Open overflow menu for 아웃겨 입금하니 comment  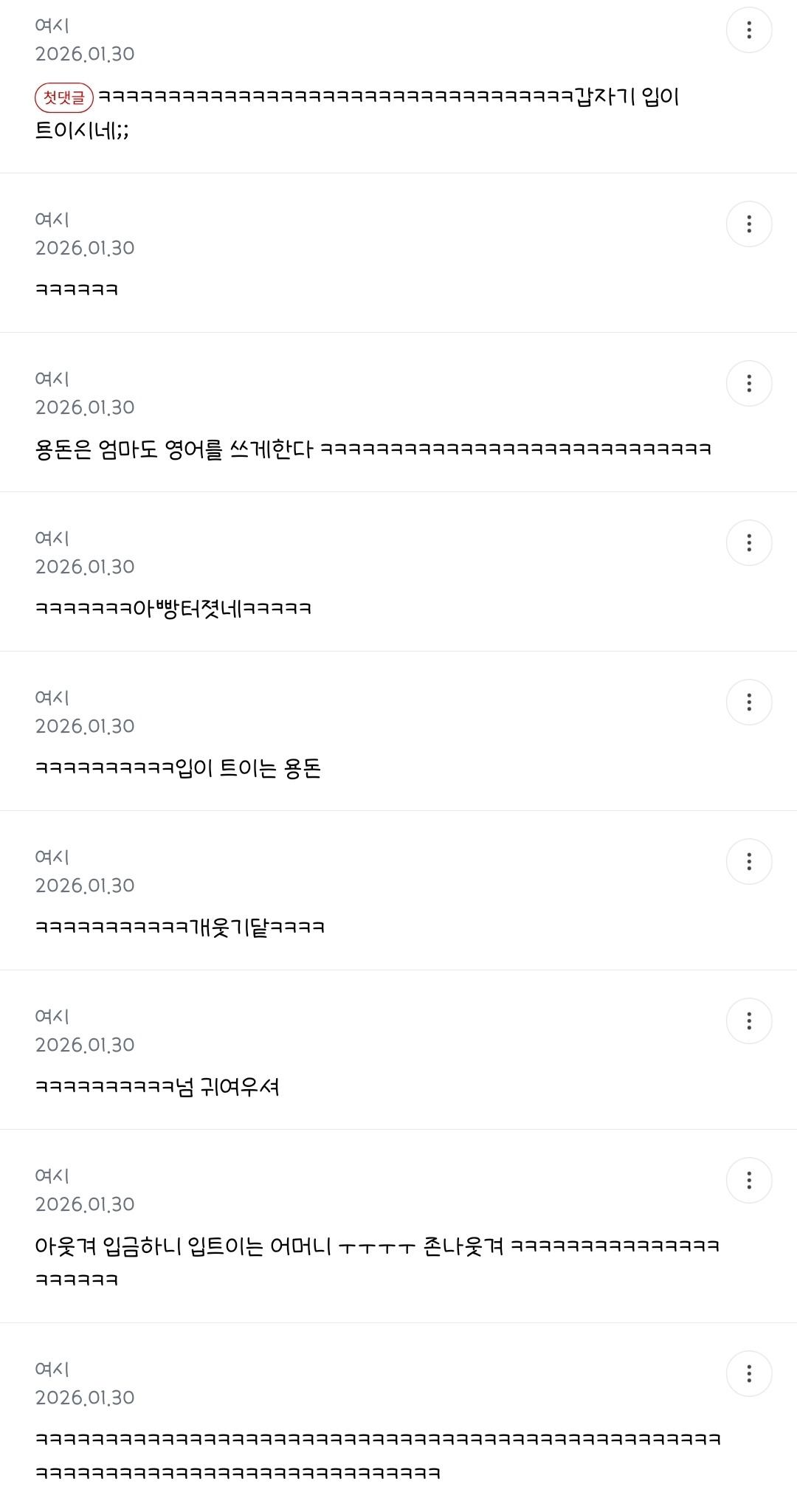coord(749,1181)
